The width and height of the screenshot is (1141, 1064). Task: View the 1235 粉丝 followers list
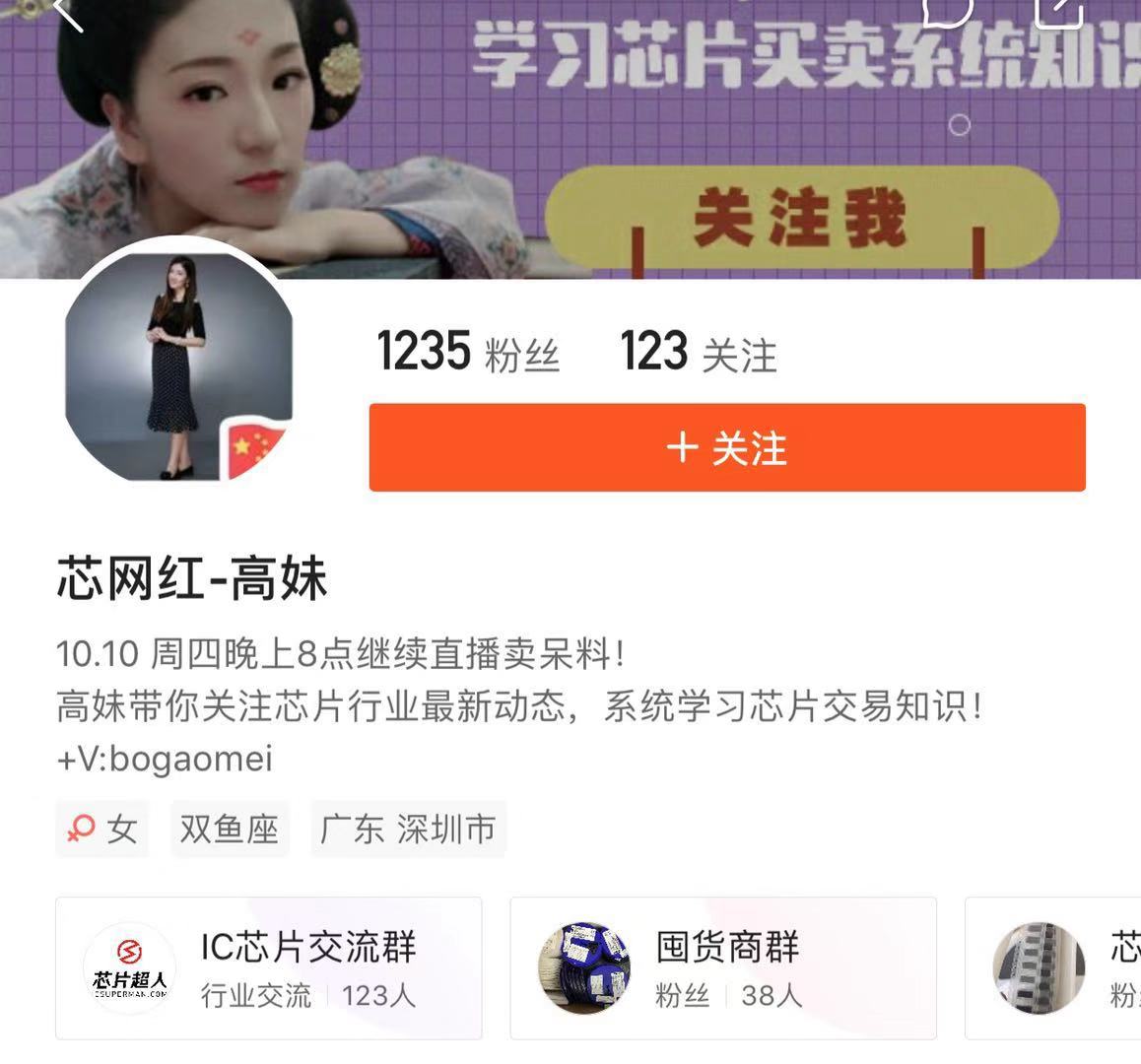[x=469, y=353]
